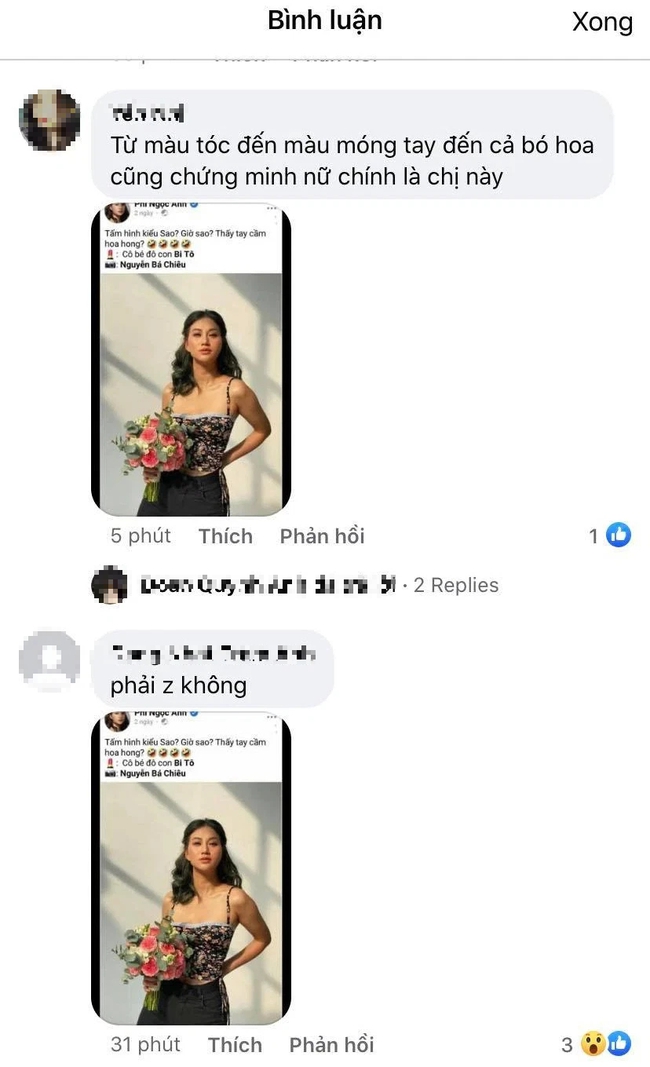Reply to the 5 phút comment
The width and height of the screenshot is (650, 1067).
[x=322, y=536]
